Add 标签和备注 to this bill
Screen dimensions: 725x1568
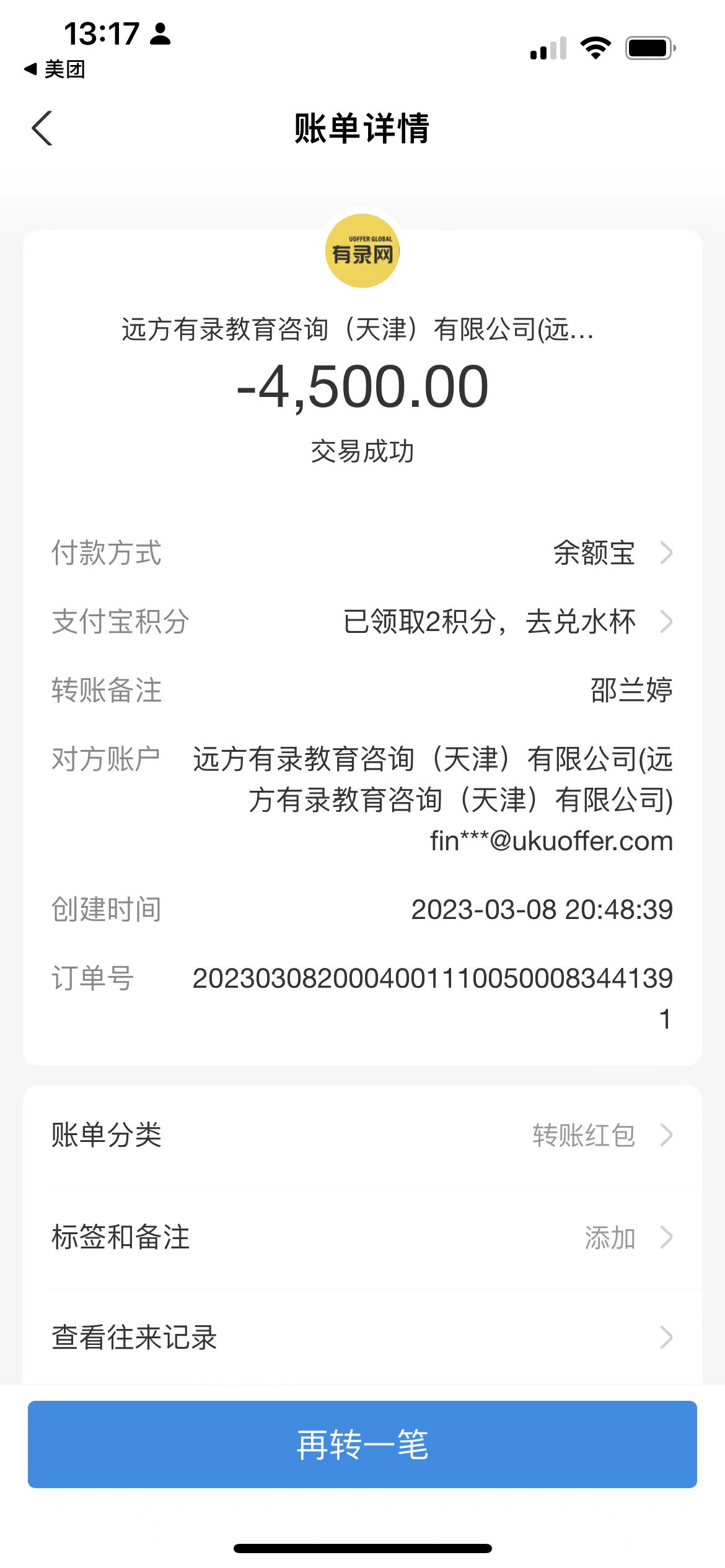coord(362,1237)
